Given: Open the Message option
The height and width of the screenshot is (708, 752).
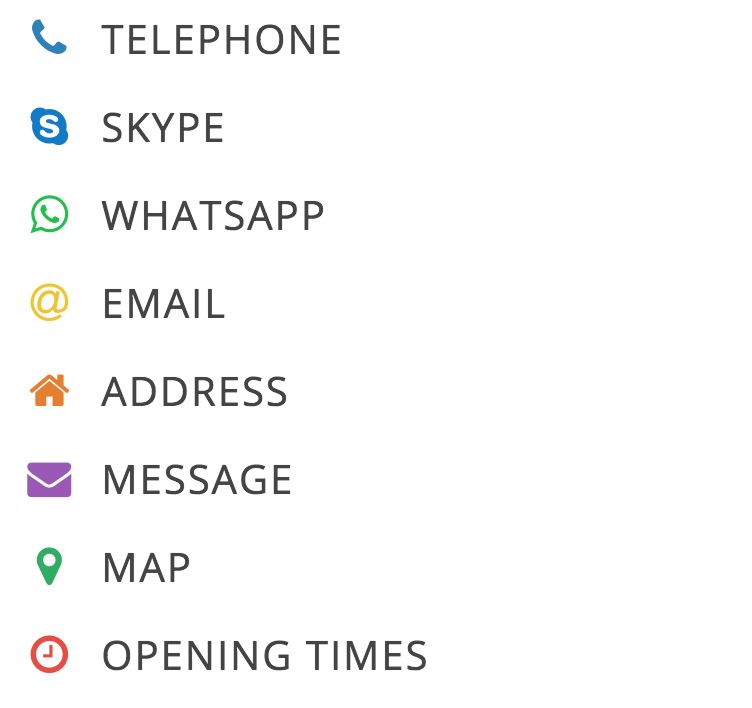Looking at the screenshot, I should pos(196,480).
